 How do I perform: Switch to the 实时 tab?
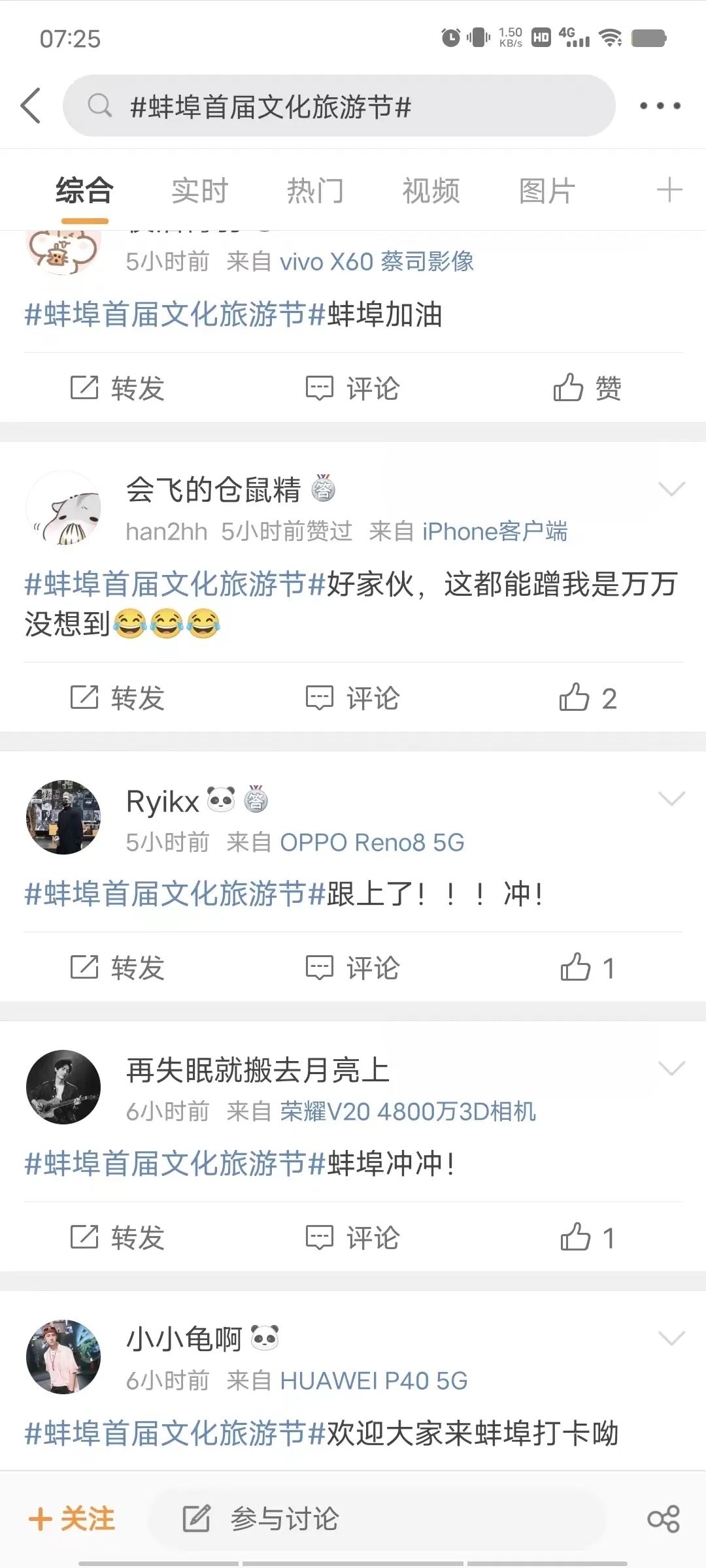[199, 191]
